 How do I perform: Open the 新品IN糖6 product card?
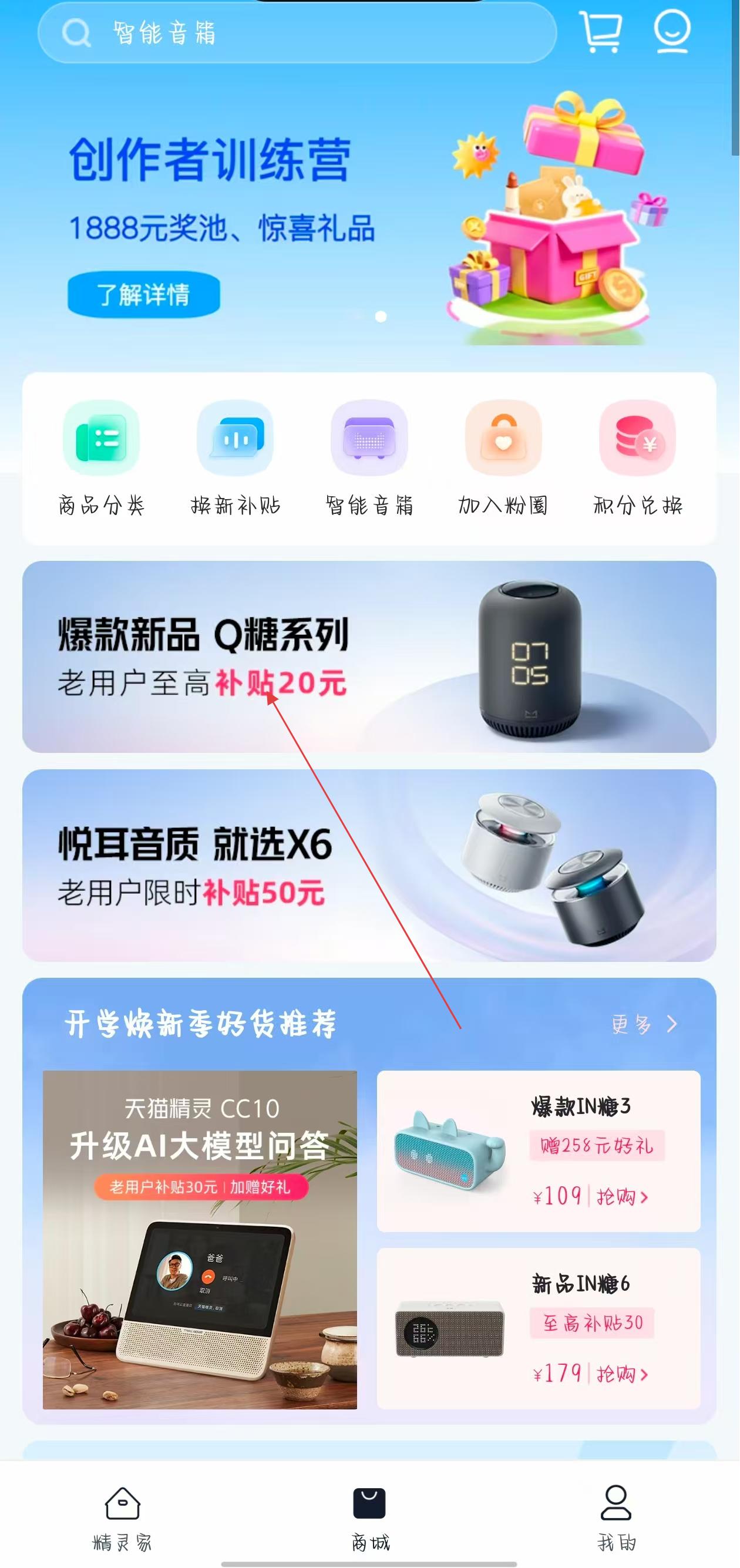click(539, 1328)
